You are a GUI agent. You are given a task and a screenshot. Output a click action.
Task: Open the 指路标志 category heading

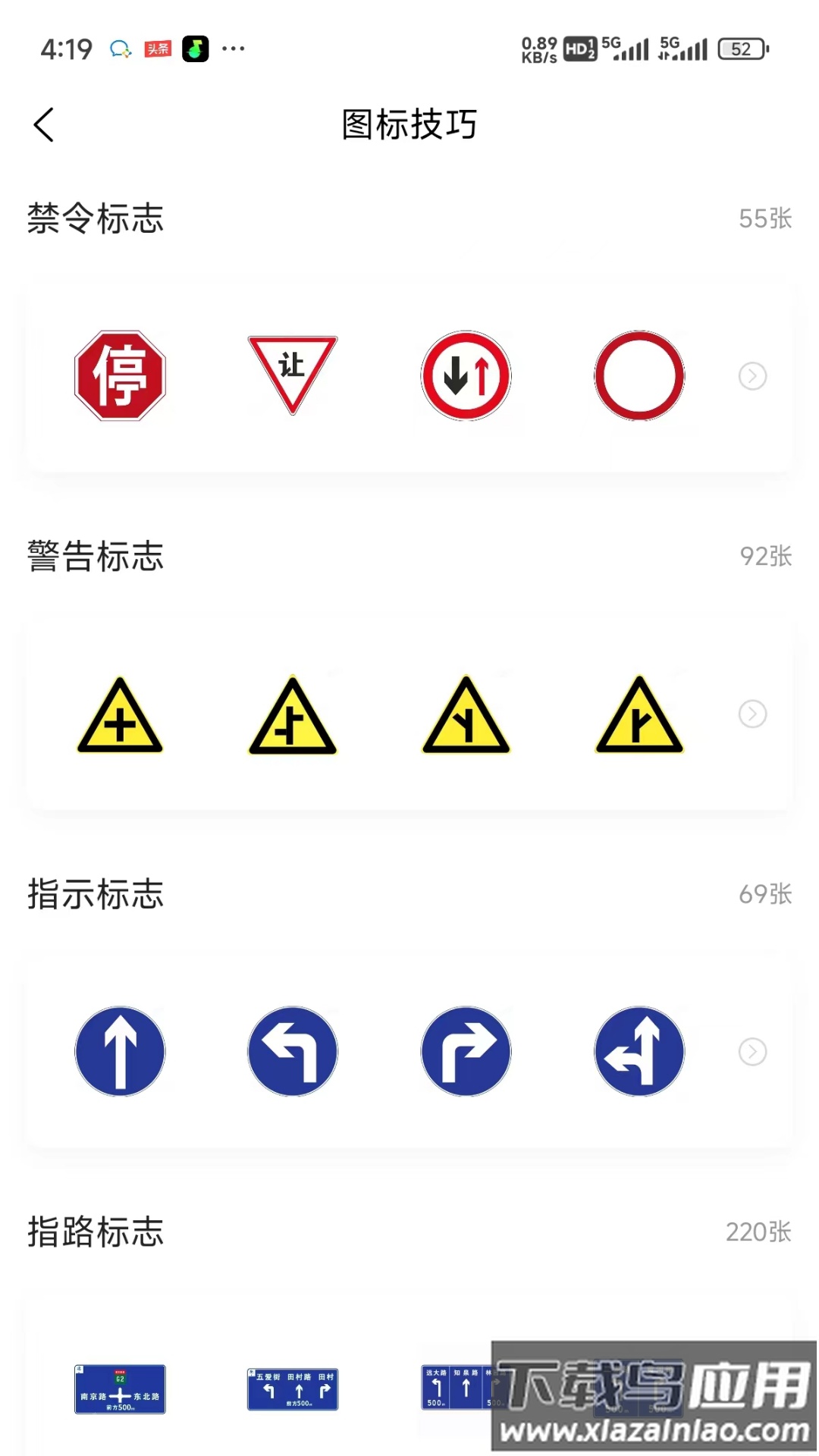[x=96, y=1232]
